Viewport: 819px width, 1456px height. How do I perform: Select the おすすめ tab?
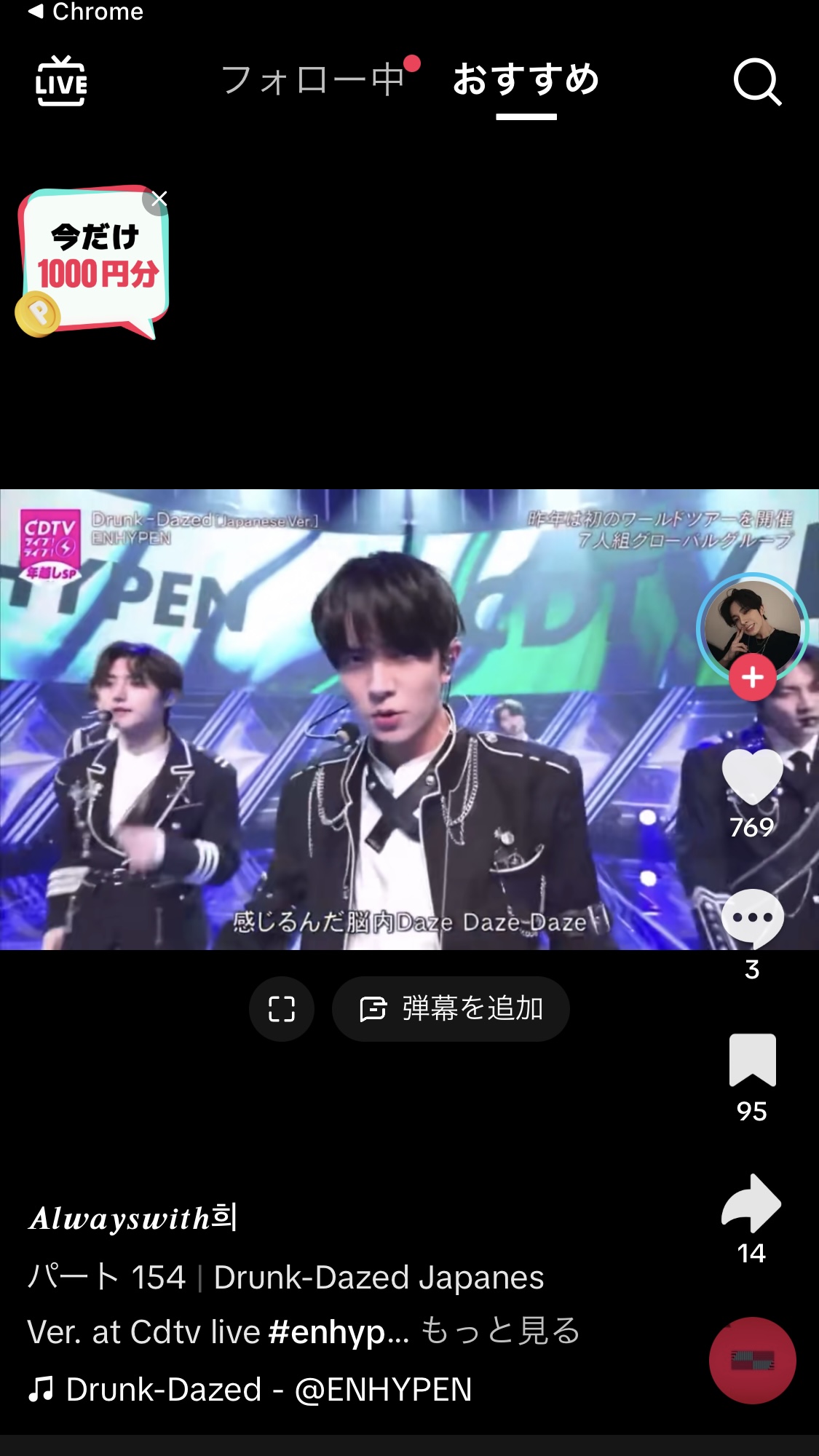click(x=526, y=79)
